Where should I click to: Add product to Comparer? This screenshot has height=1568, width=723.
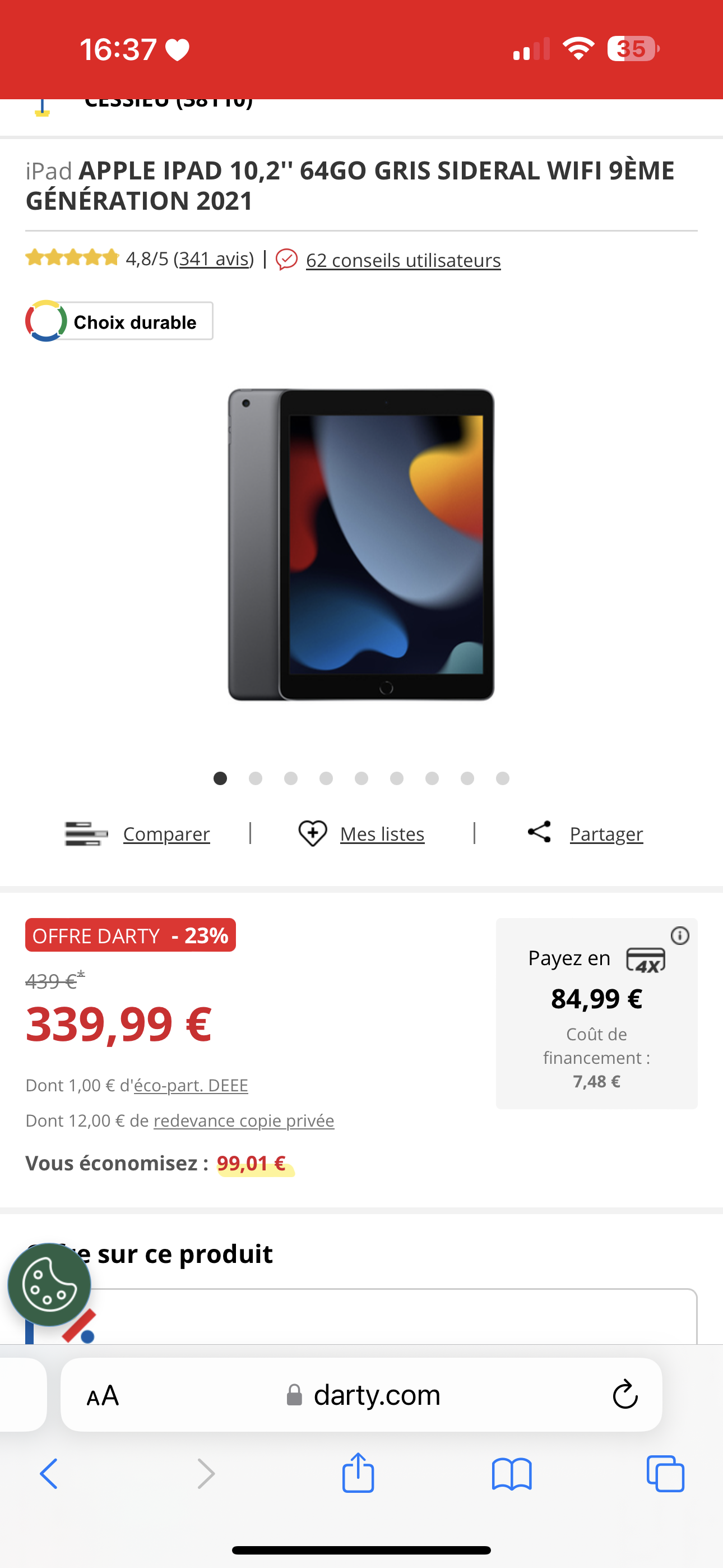coord(166,834)
